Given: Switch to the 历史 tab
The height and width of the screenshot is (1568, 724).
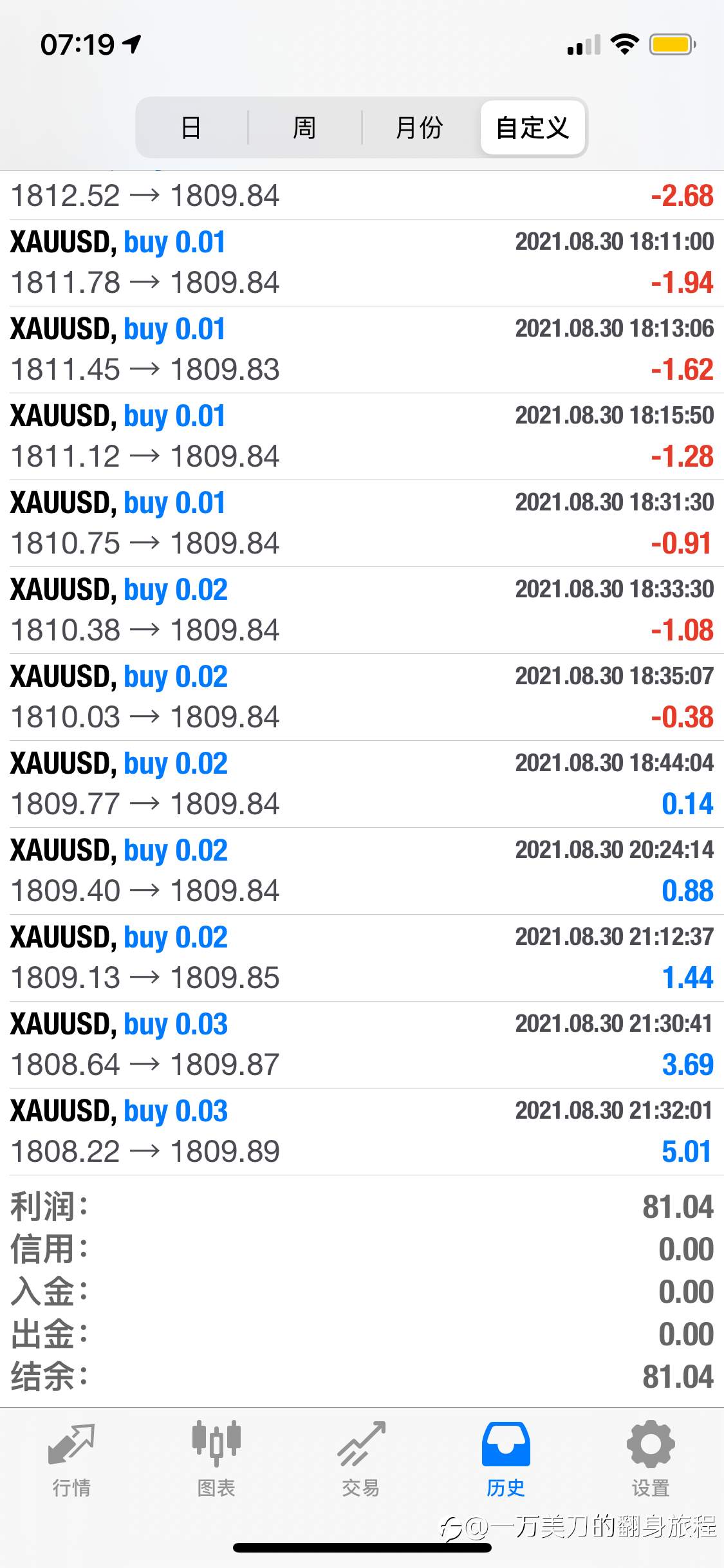Looking at the screenshot, I should pos(506,1459).
